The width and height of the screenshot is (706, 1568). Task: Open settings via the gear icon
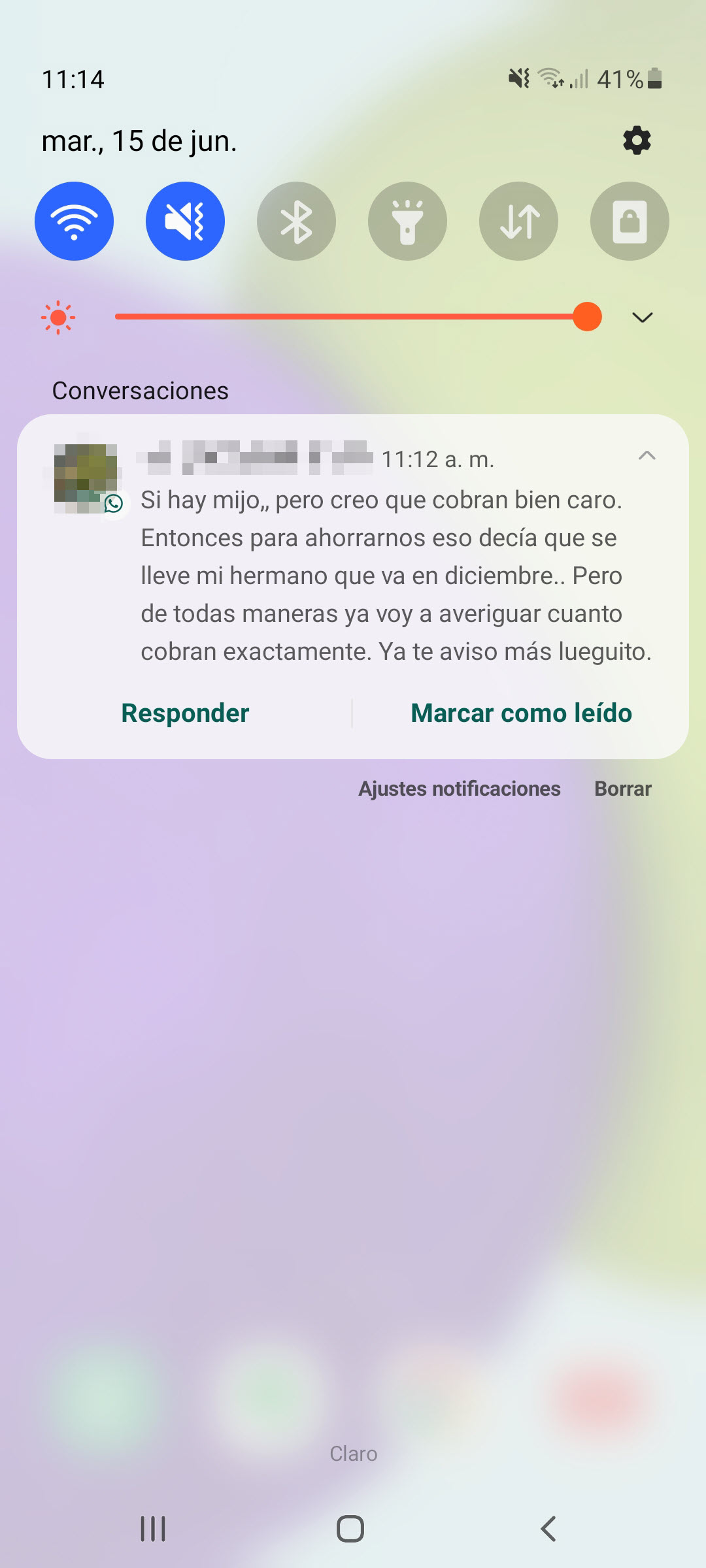[x=637, y=140]
